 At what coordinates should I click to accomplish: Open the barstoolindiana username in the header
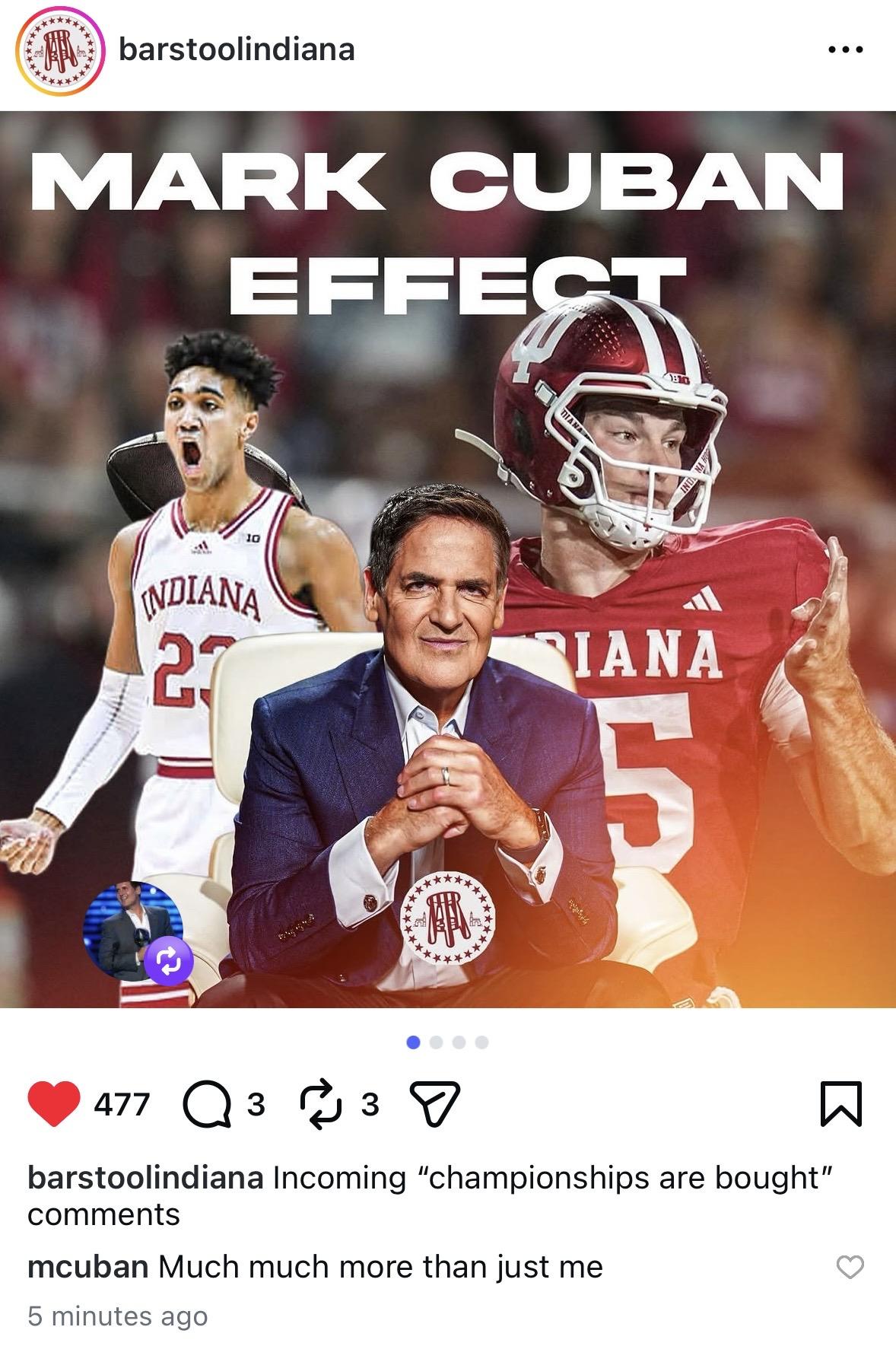(x=237, y=50)
